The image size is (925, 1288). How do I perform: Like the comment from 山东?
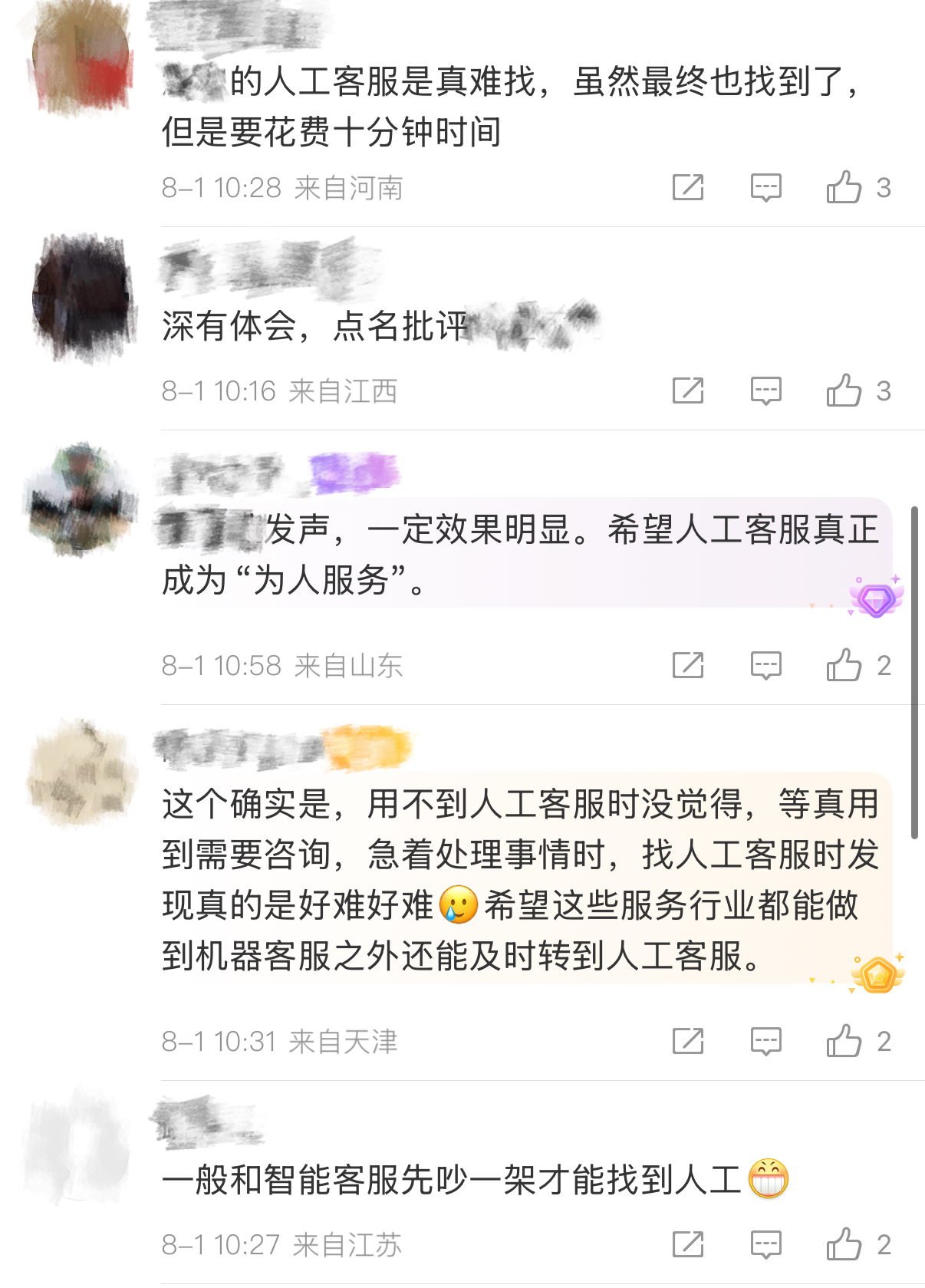[x=844, y=665]
